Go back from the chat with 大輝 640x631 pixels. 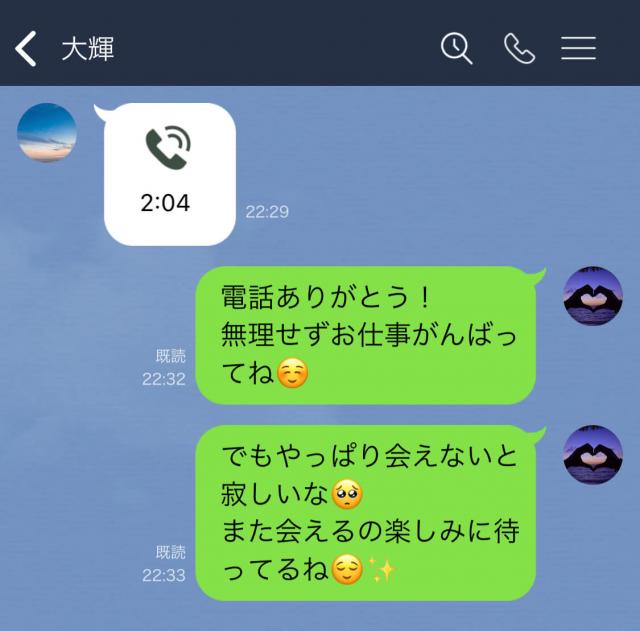(x=27, y=48)
